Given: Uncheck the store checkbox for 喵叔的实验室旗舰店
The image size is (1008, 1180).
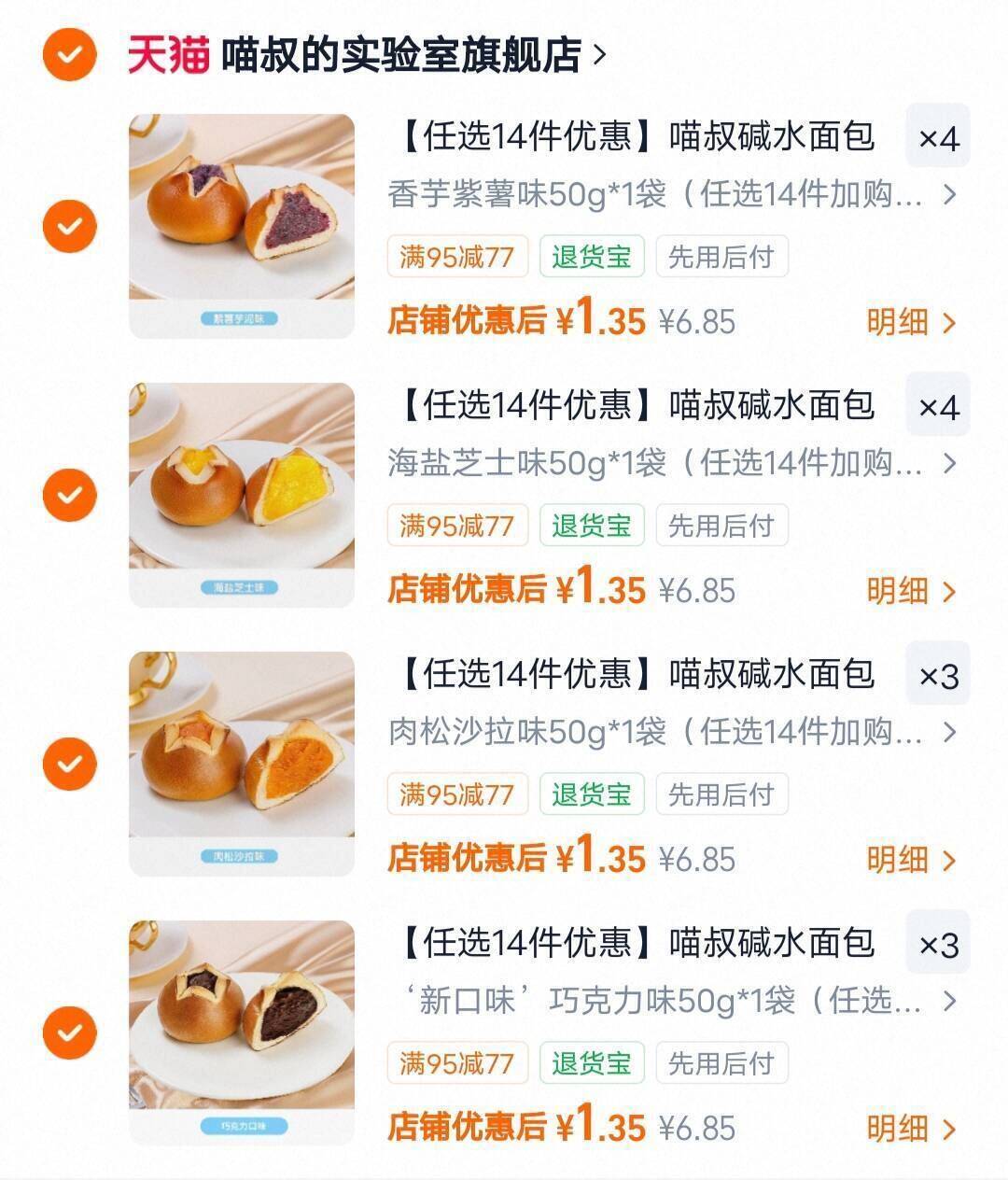Looking at the screenshot, I should tap(70, 54).
